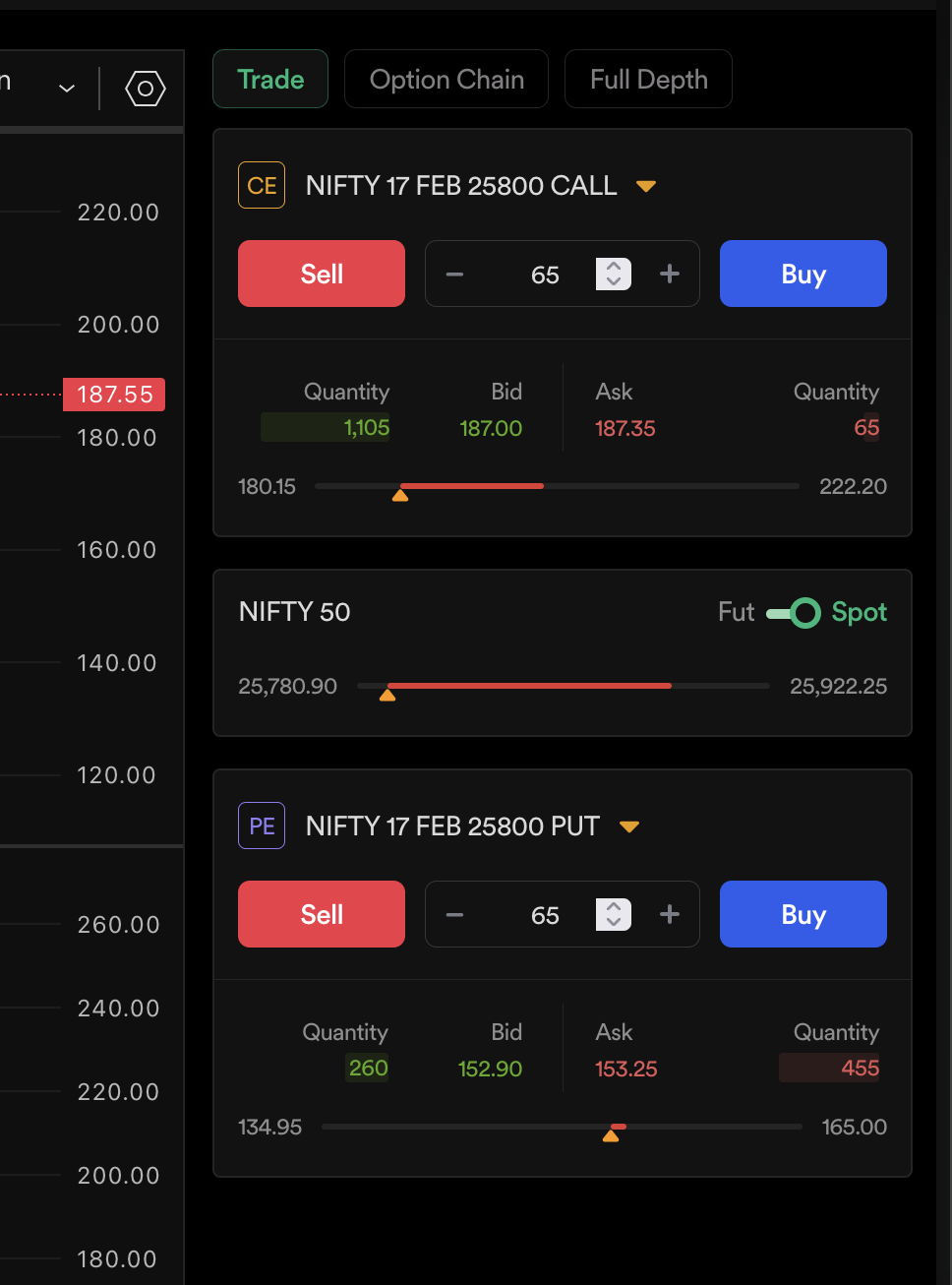Tap the PUT quantity field showing 65

click(545, 915)
